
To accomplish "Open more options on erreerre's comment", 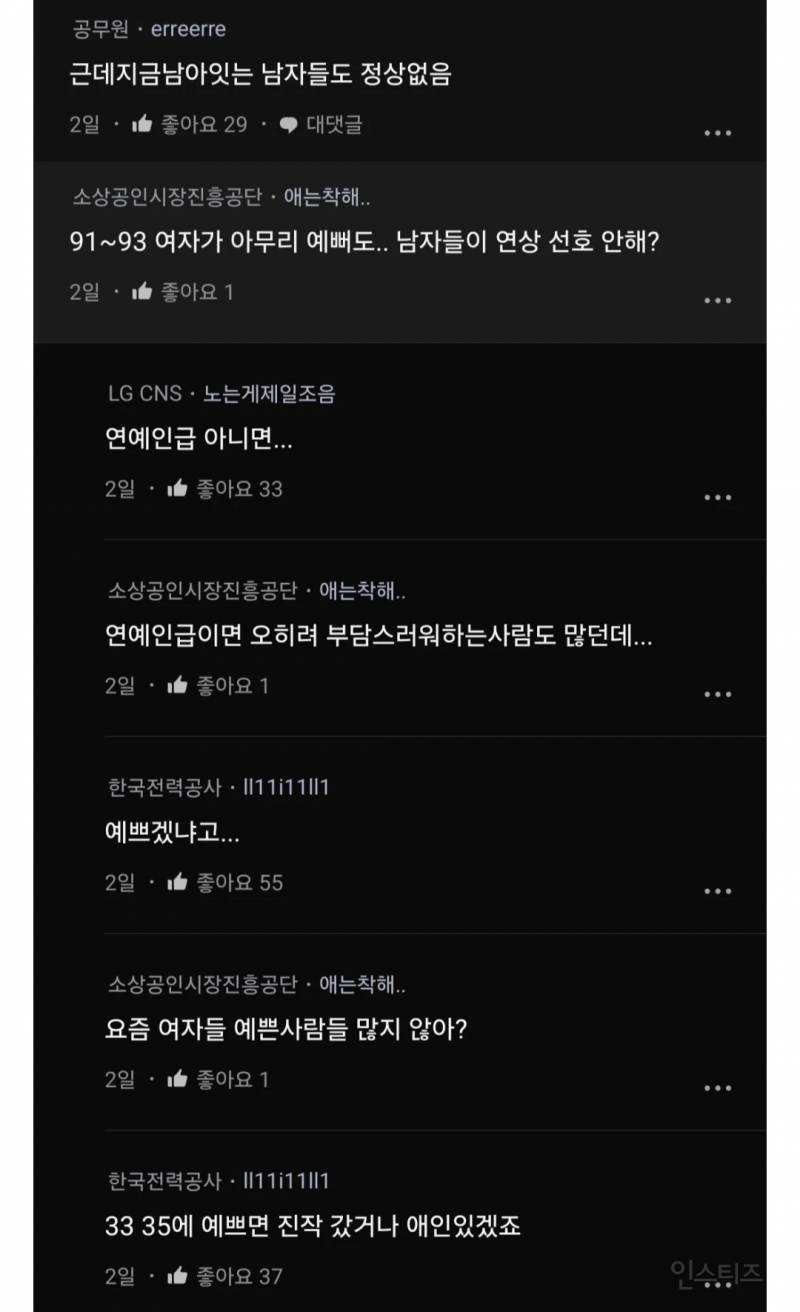I will 717,133.
